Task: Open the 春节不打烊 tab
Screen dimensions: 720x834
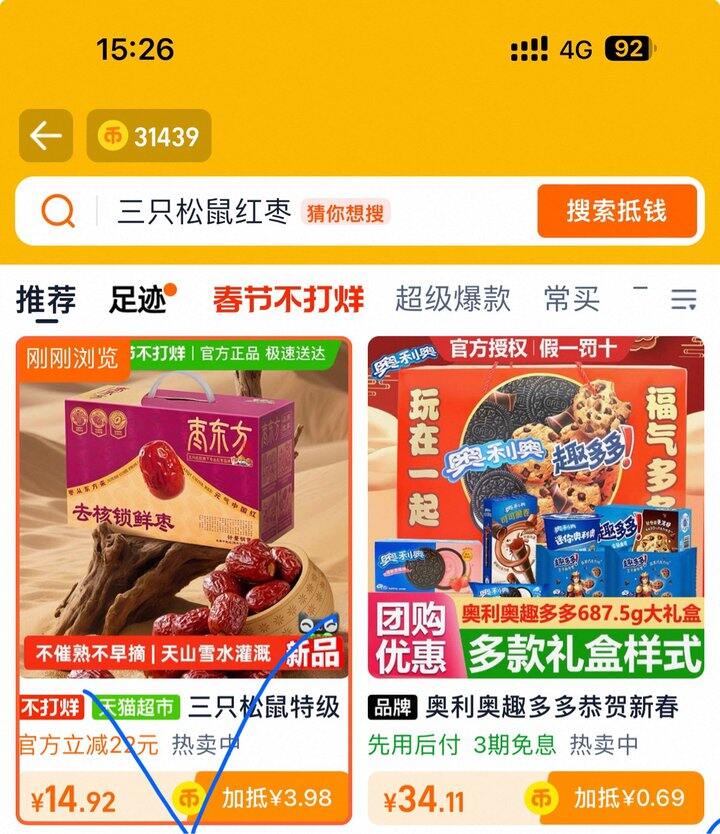Action: (288, 299)
